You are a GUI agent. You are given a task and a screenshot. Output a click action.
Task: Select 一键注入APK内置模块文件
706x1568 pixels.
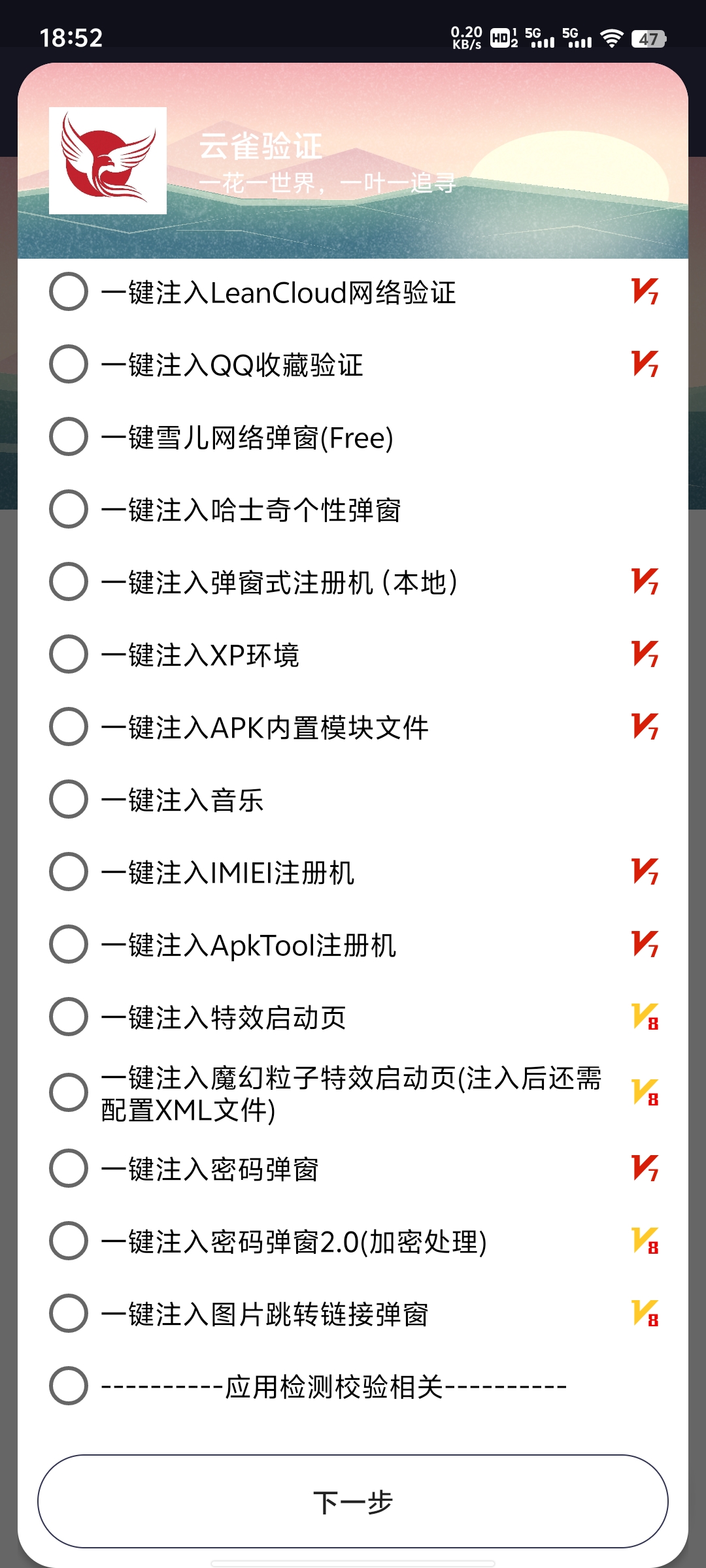[69, 727]
